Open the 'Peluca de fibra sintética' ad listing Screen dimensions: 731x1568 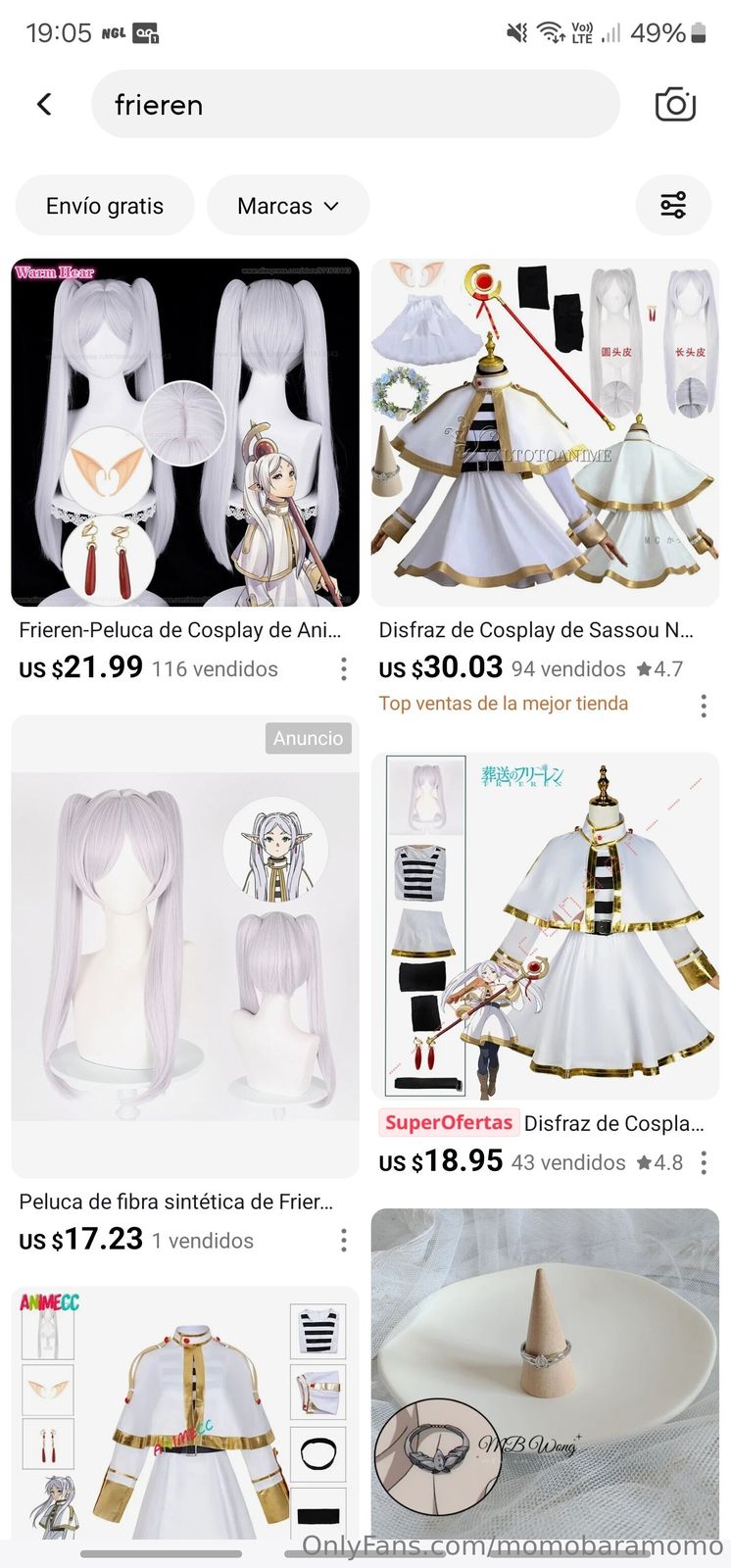[185, 946]
